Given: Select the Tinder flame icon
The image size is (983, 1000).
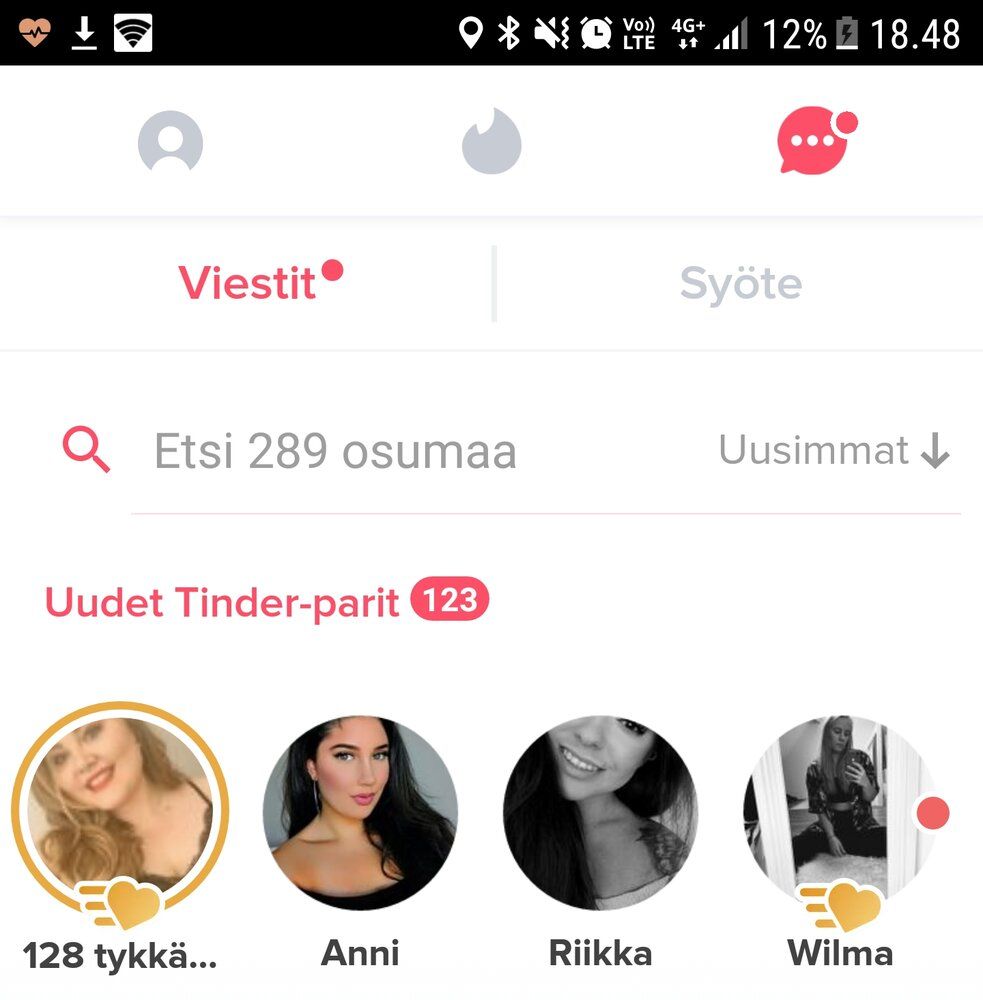Looking at the screenshot, I should 491,142.
